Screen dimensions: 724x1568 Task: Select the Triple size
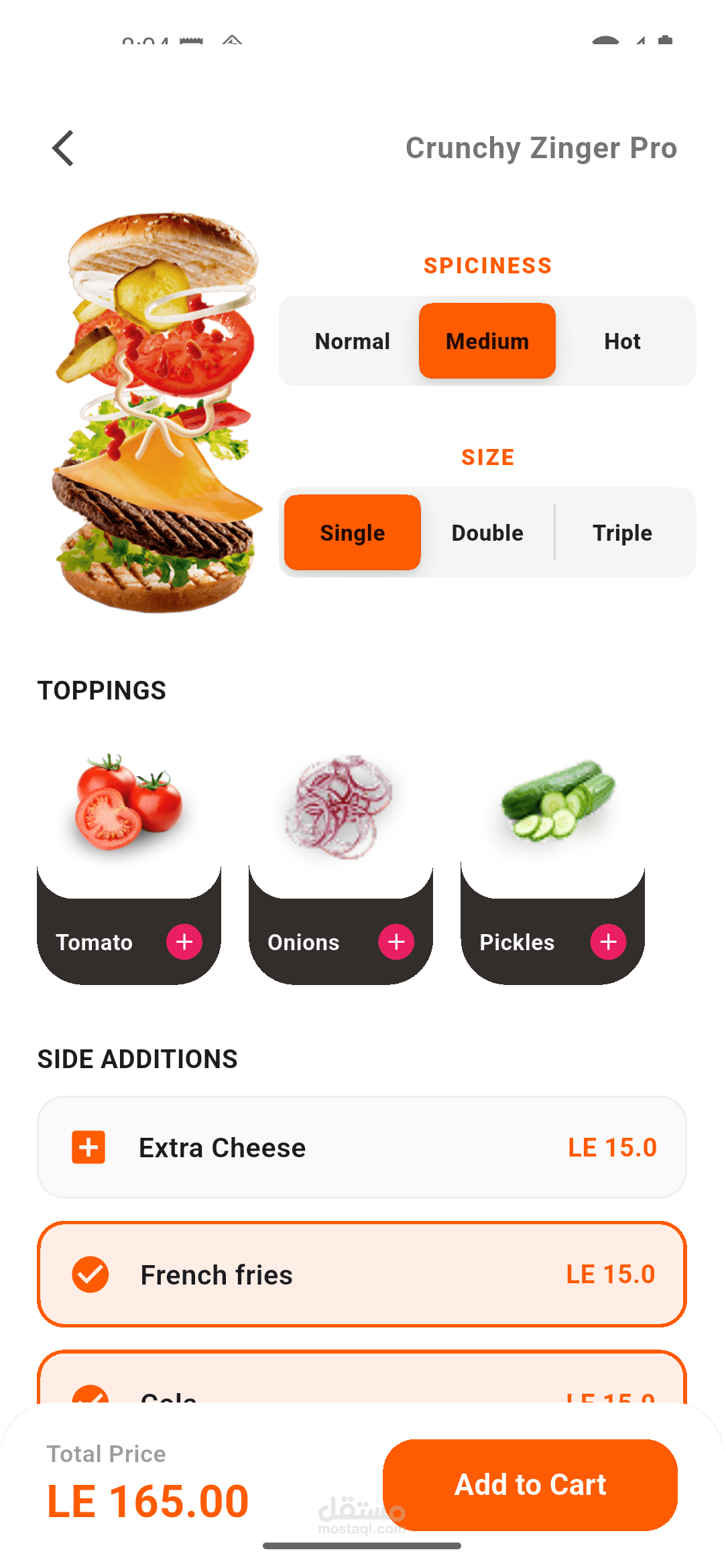pos(622,533)
